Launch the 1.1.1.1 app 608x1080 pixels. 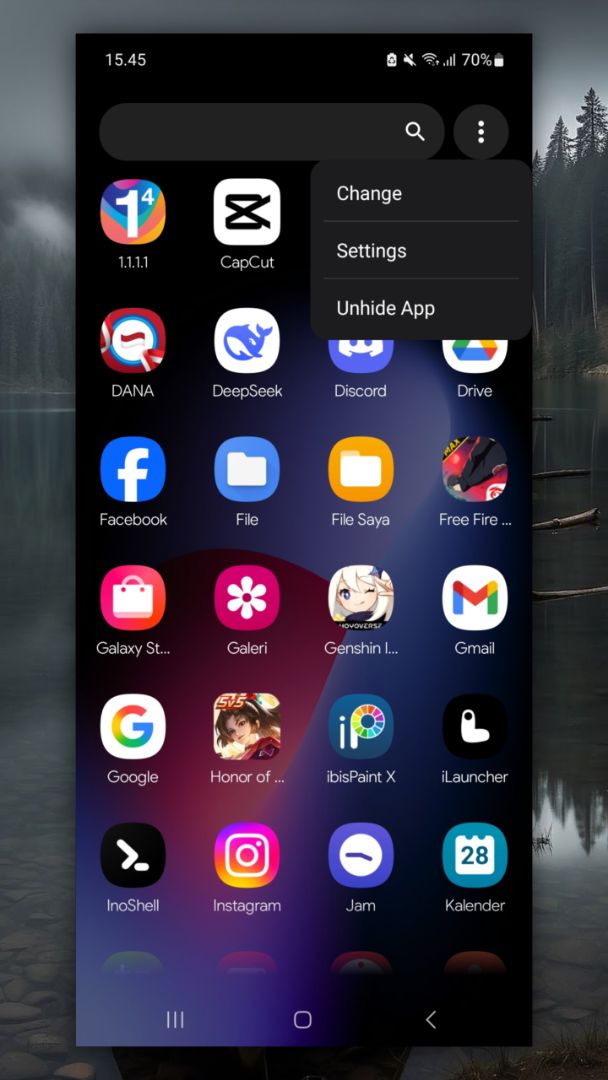point(133,213)
